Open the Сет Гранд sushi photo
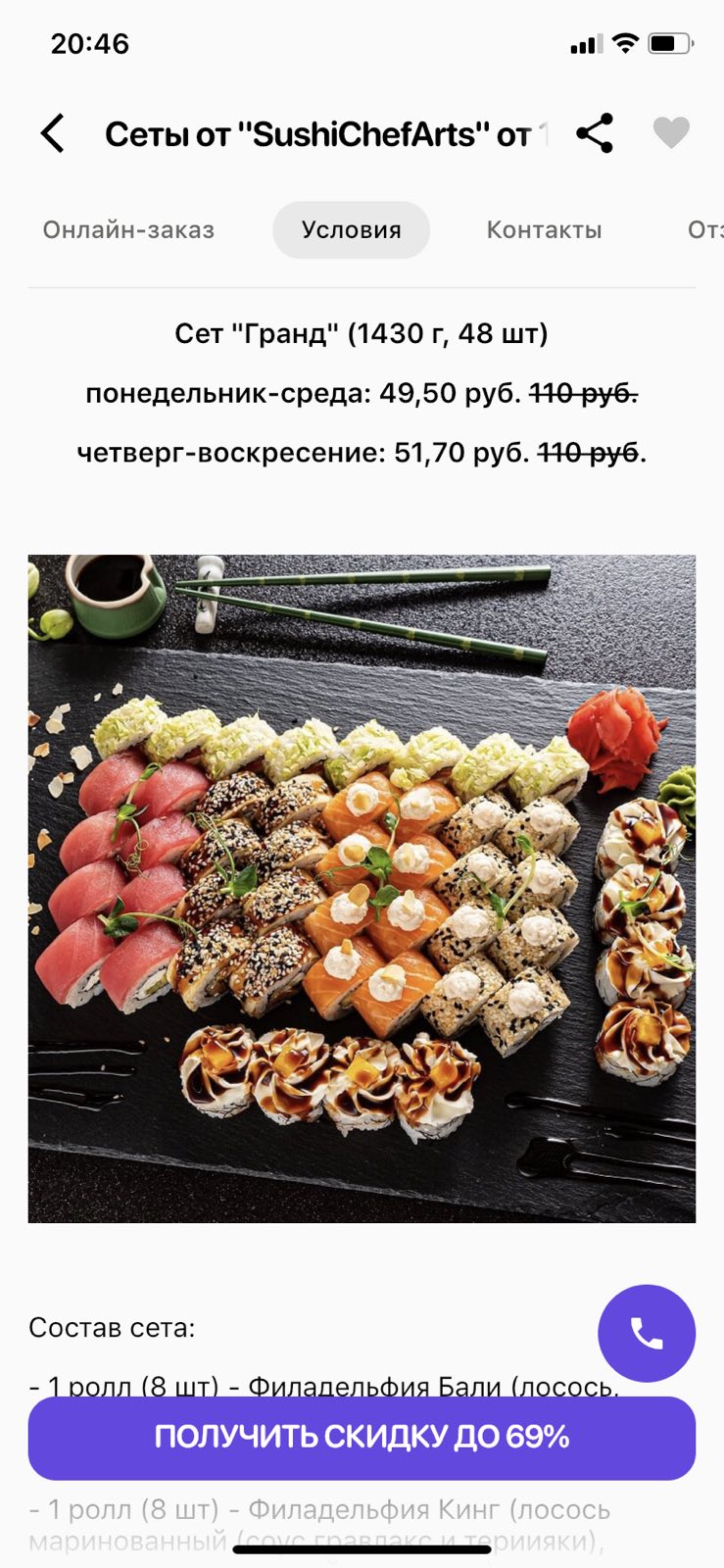This screenshot has height=1568, width=724. (x=362, y=888)
